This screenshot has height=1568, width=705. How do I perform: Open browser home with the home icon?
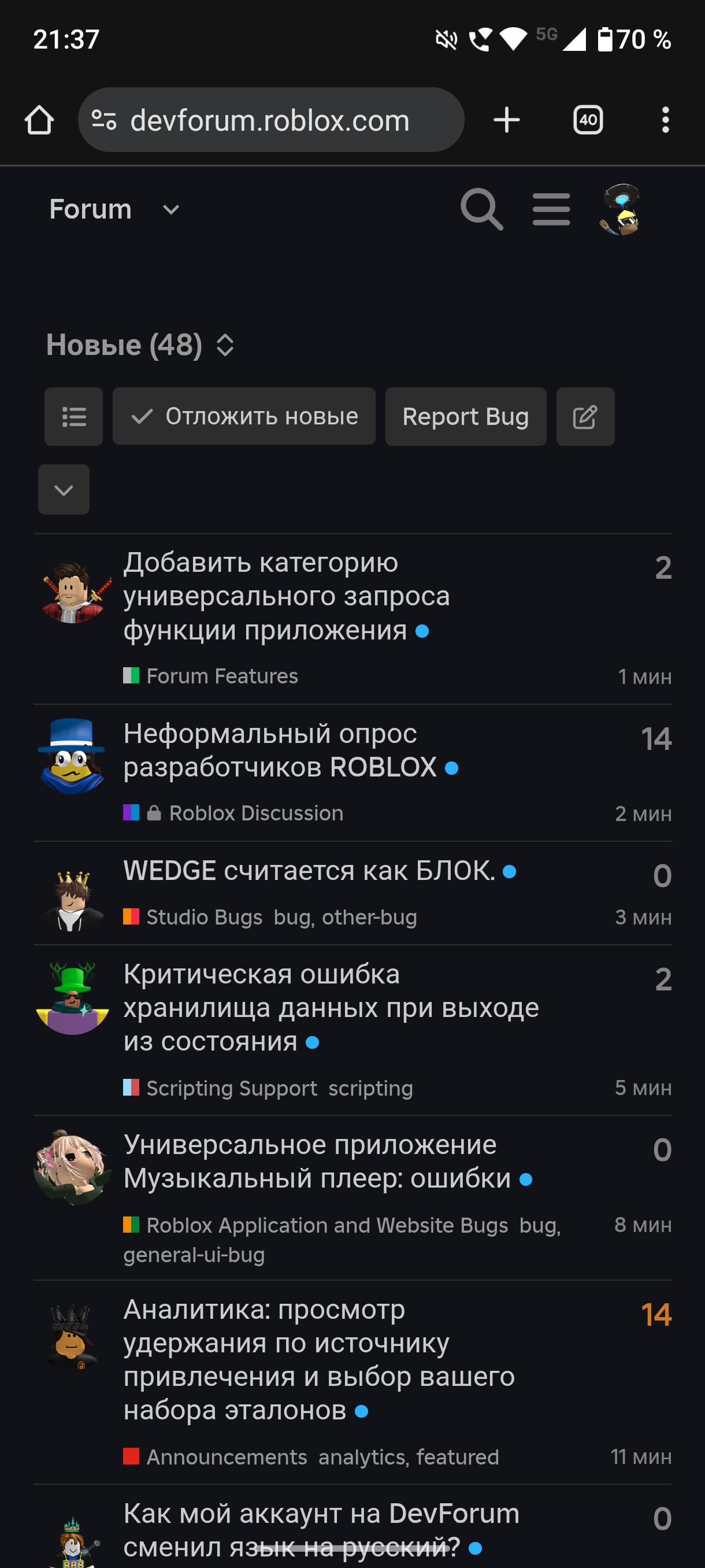tap(38, 119)
